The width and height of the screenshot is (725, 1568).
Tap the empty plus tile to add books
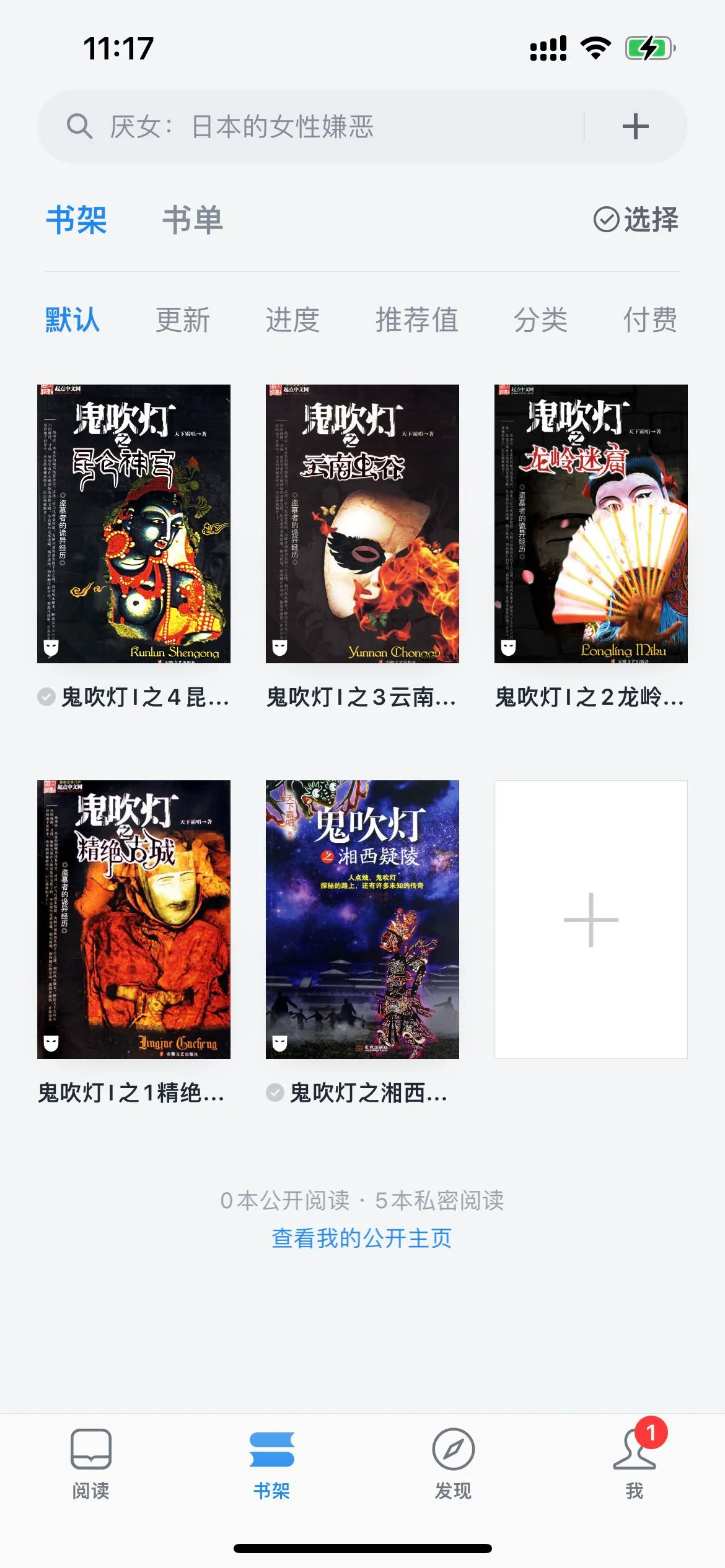(591, 920)
